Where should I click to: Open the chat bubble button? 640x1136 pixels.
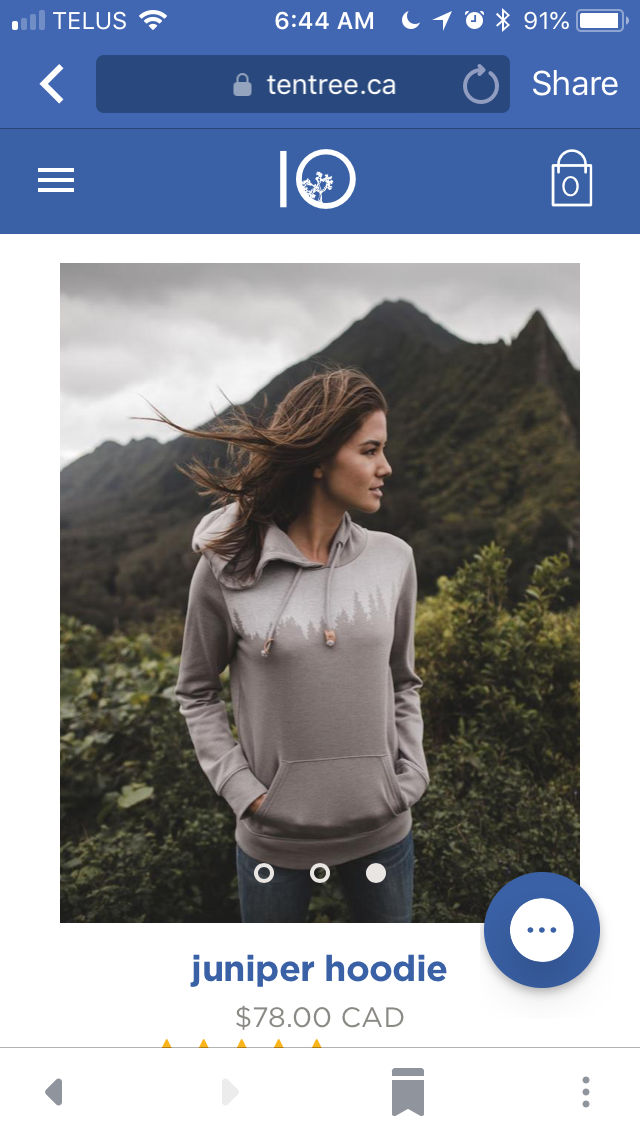point(541,930)
